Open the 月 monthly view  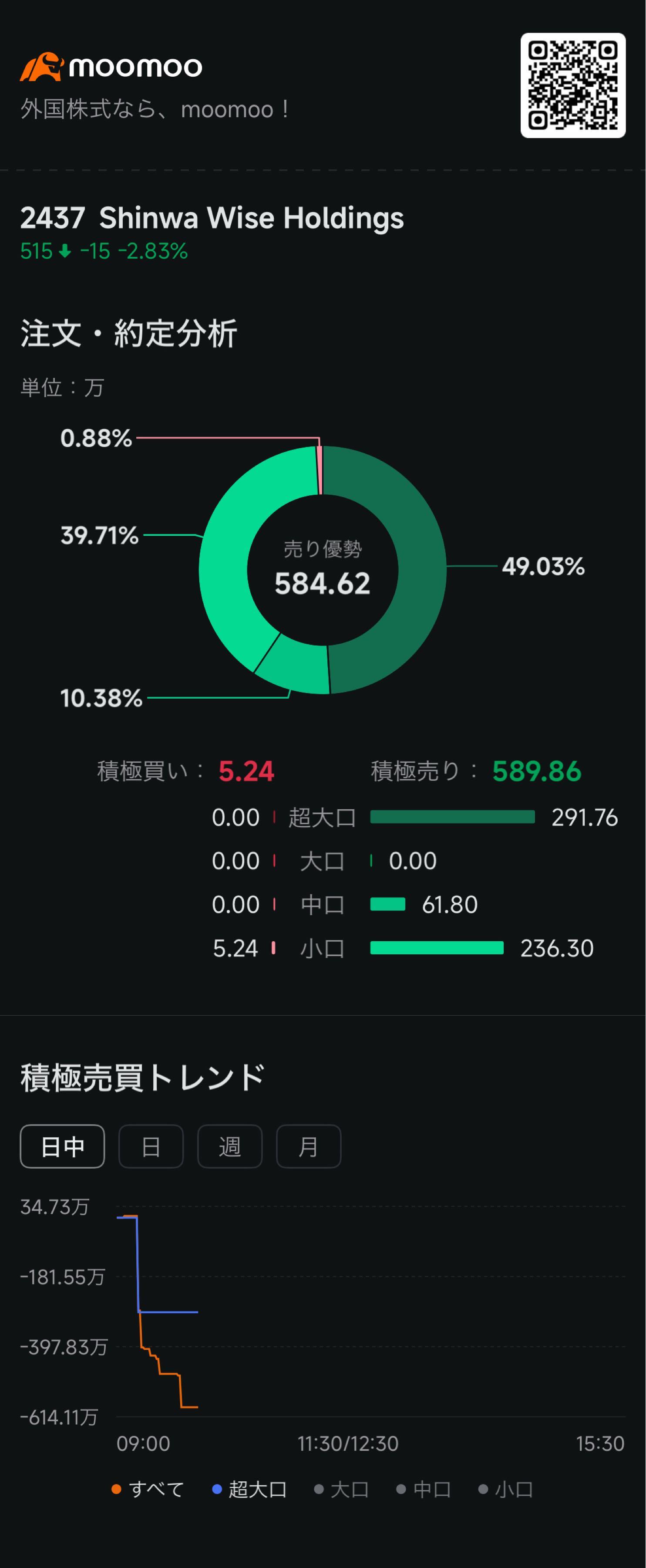click(x=308, y=1146)
